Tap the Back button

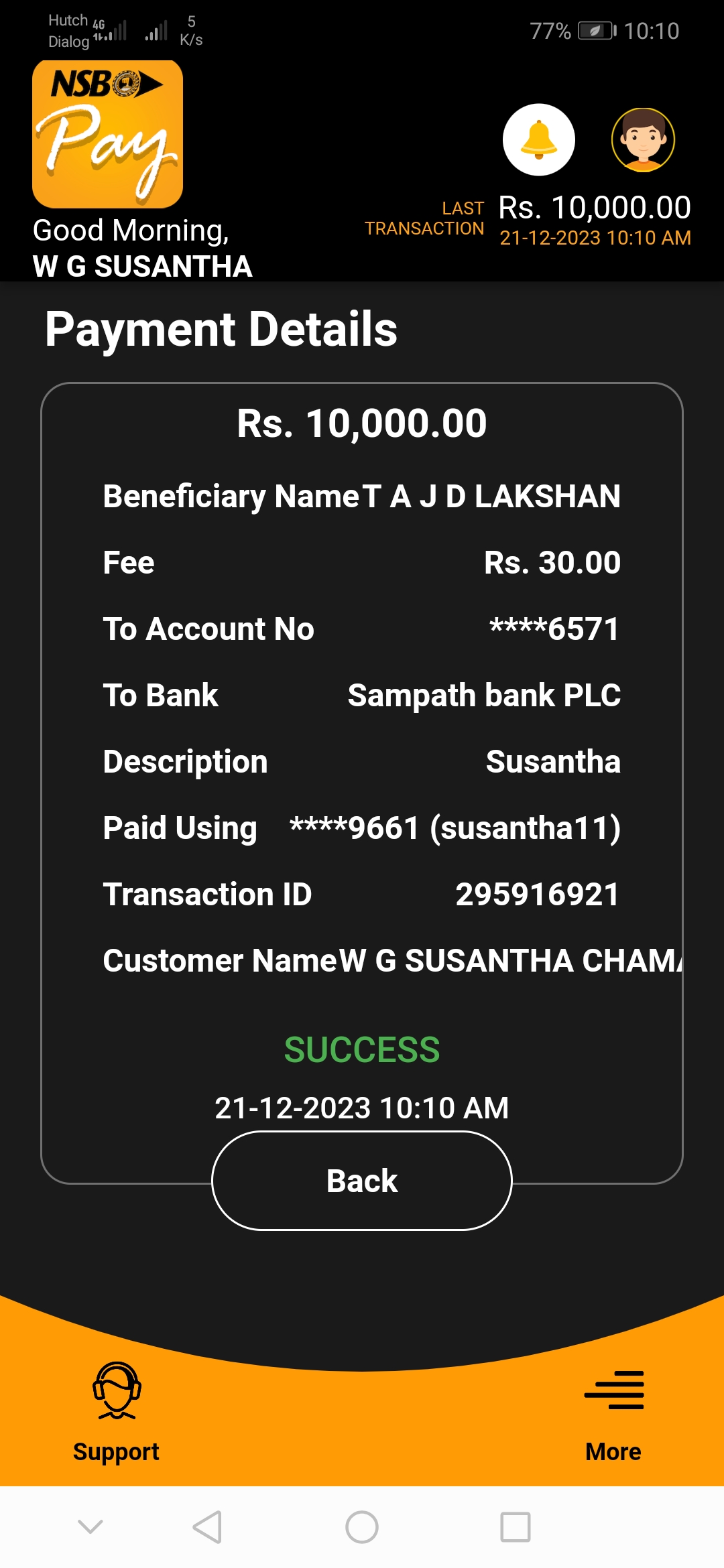tap(362, 1181)
